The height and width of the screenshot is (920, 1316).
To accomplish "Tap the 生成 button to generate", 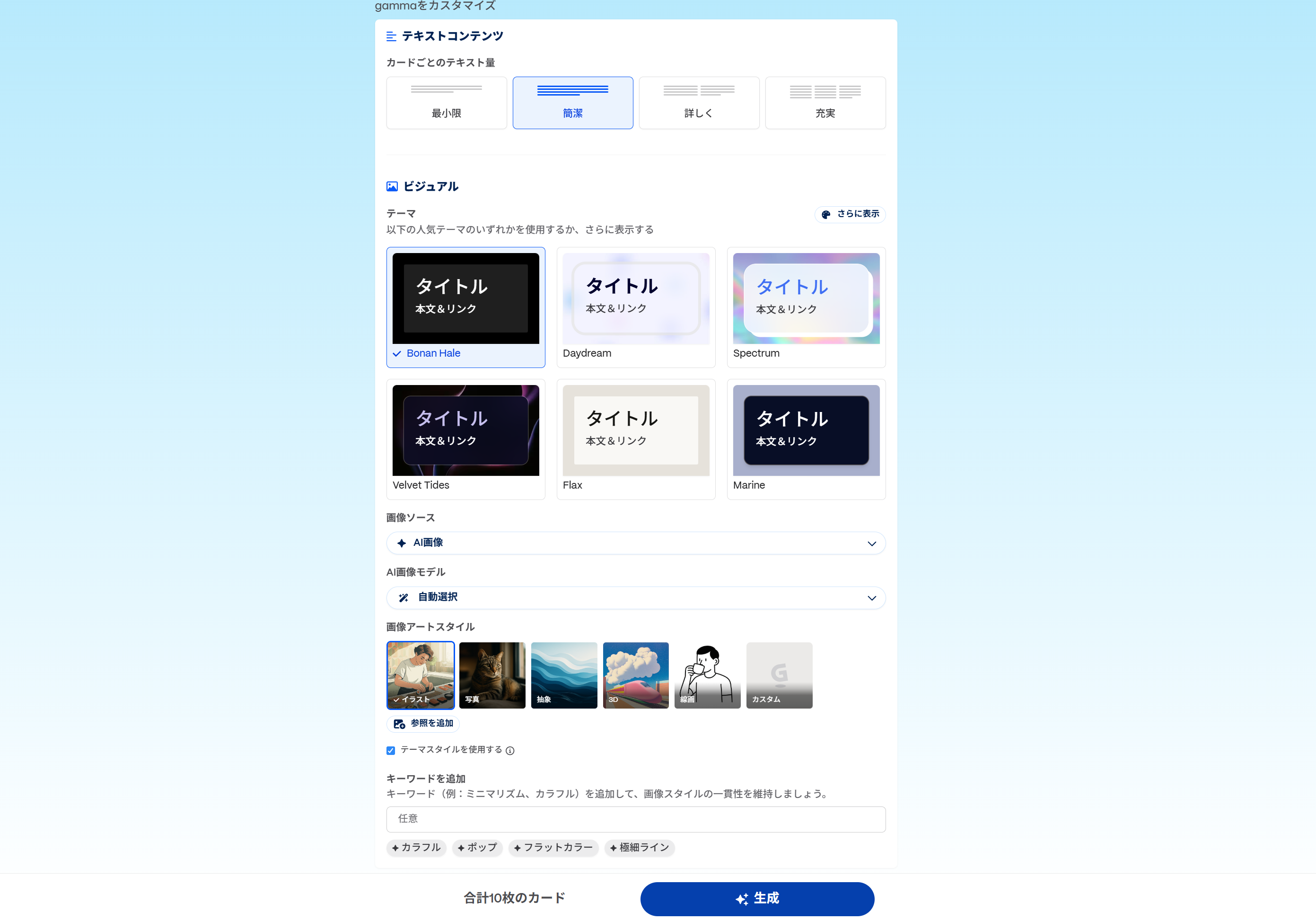I will (x=756, y=898).
